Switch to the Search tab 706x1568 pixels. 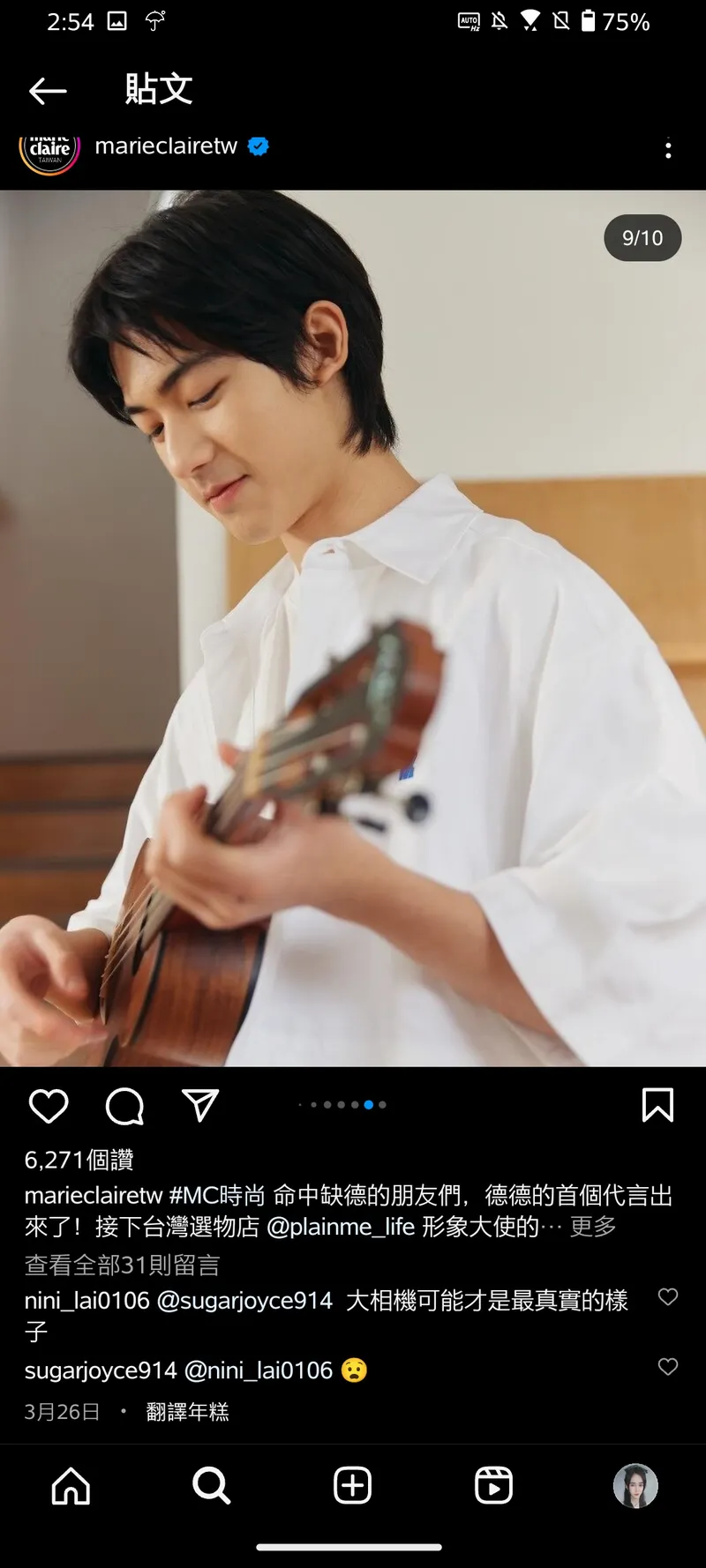[x=212, y=1486]
